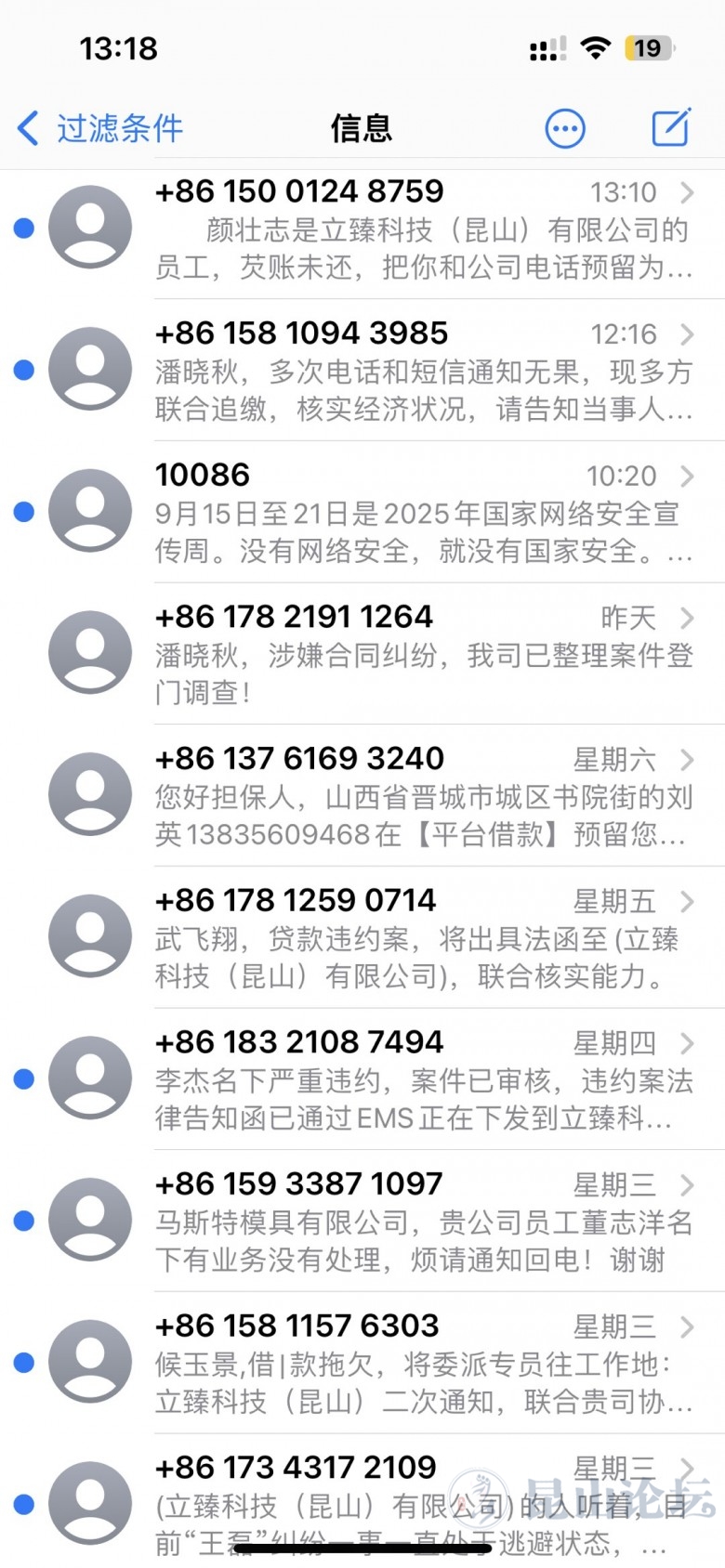725x1568 pixels.
Task: Open message from +86 159 3387 1097
Action: coord(423,1222)
